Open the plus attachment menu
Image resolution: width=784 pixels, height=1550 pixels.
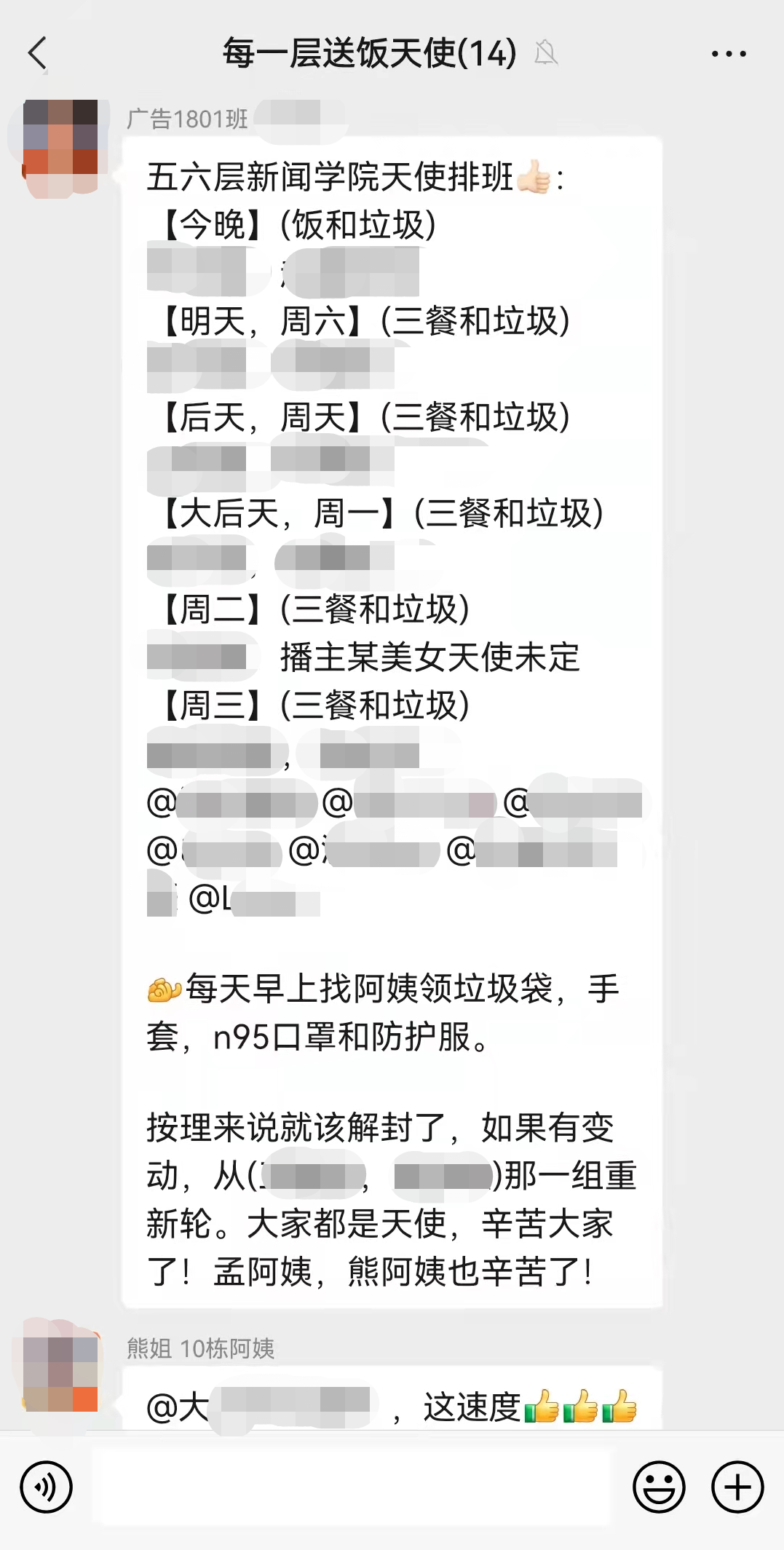[737, 1487]
